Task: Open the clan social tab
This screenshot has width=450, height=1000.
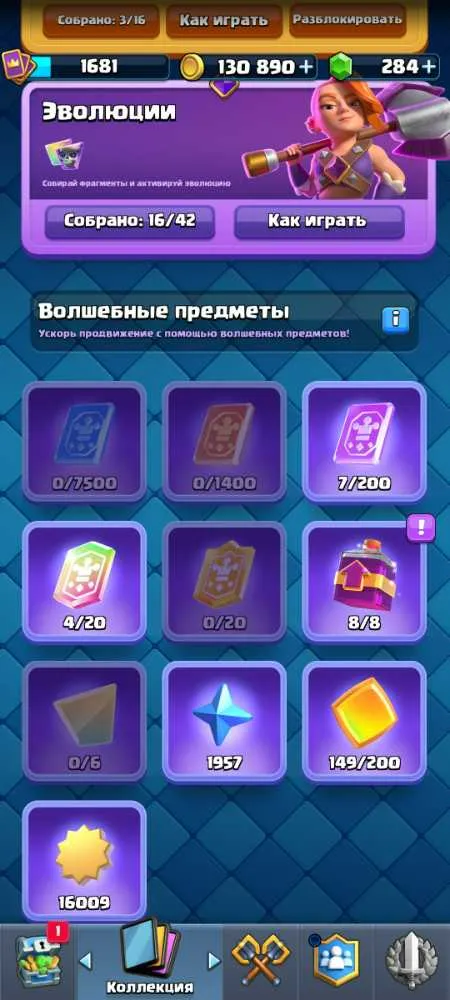Action: point(336,960)
